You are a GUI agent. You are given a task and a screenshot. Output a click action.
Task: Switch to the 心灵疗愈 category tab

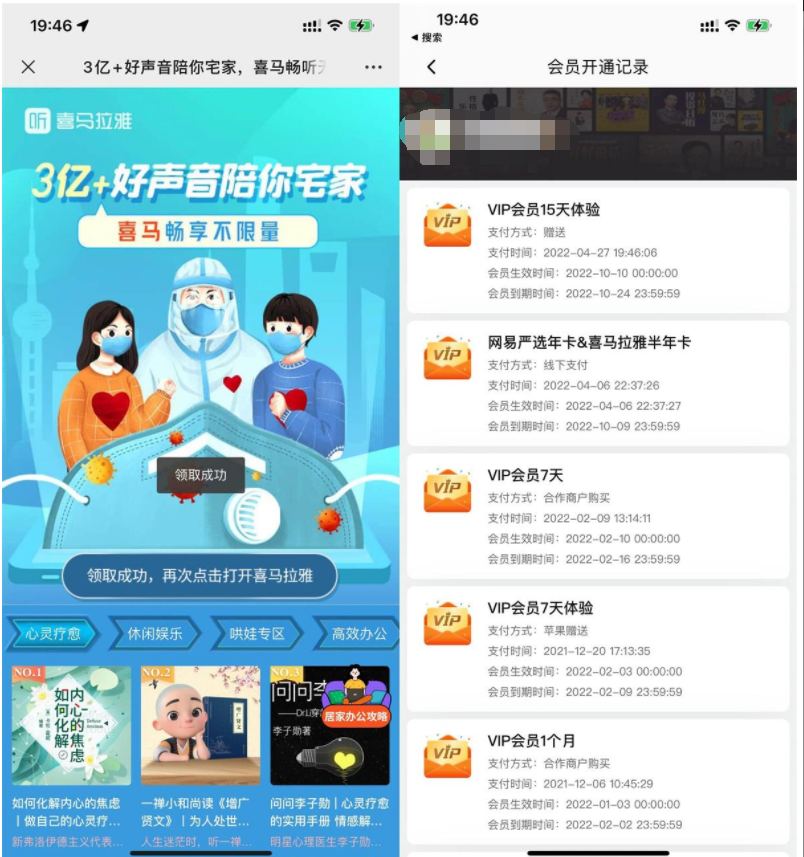pyautogui.click(x=55, y=633)
